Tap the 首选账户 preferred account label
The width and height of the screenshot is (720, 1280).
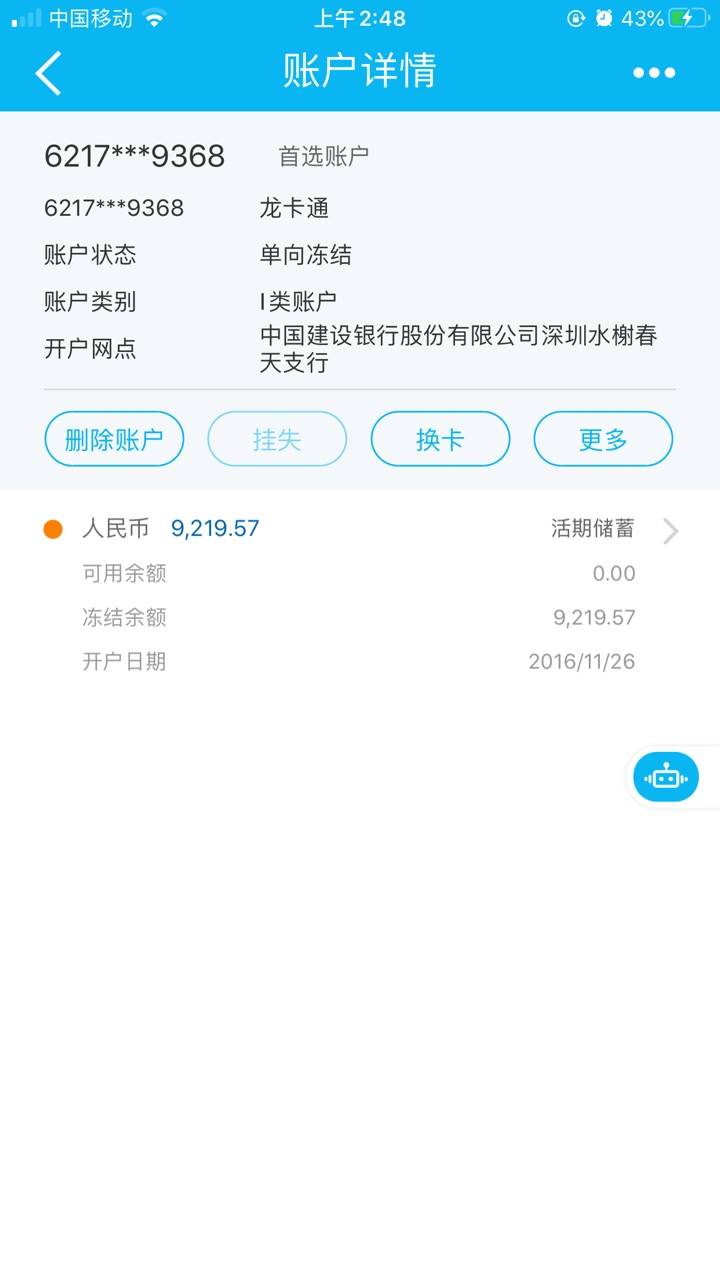click(320, 155)
